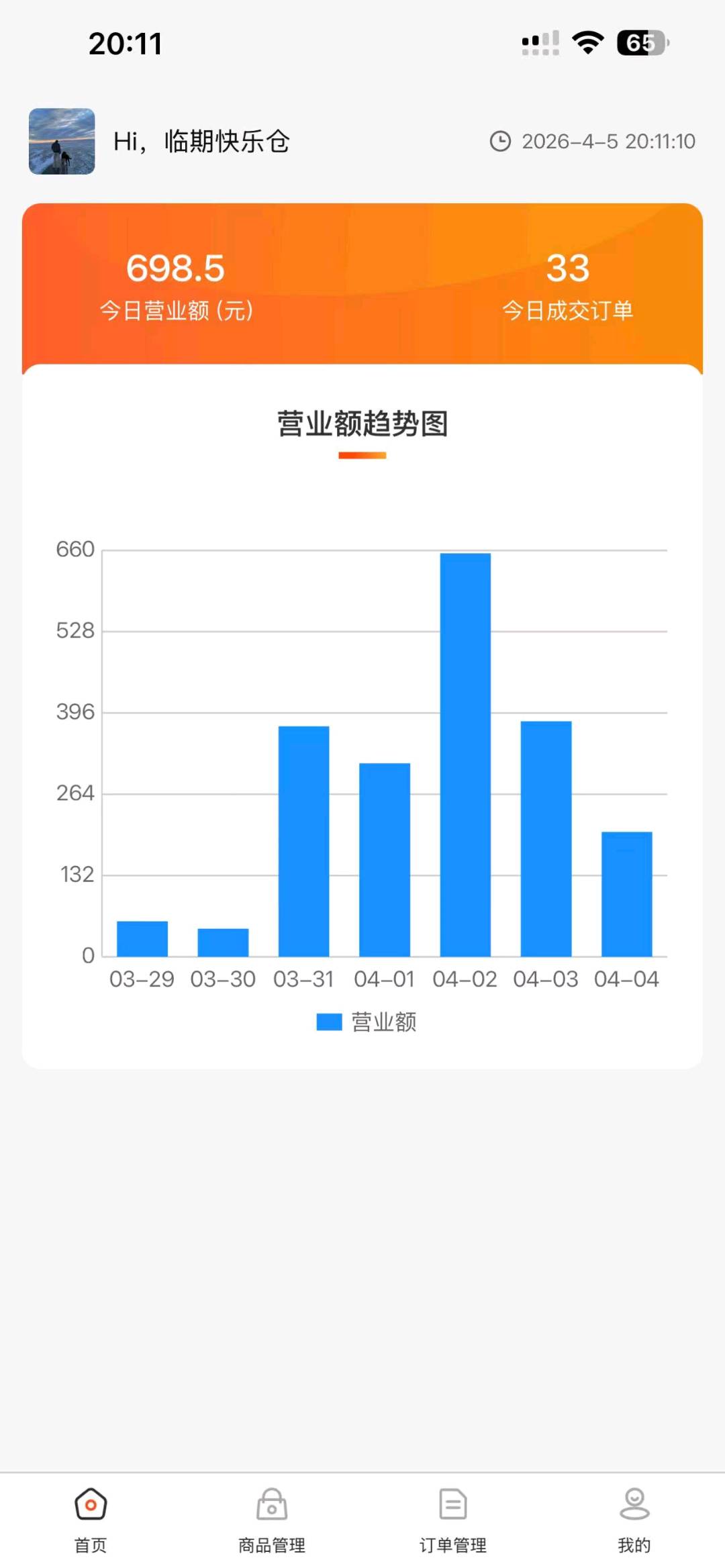Select the 首页 home tab
Image resolution: width=725 pixels, height=1568 pixels.
91,1520
